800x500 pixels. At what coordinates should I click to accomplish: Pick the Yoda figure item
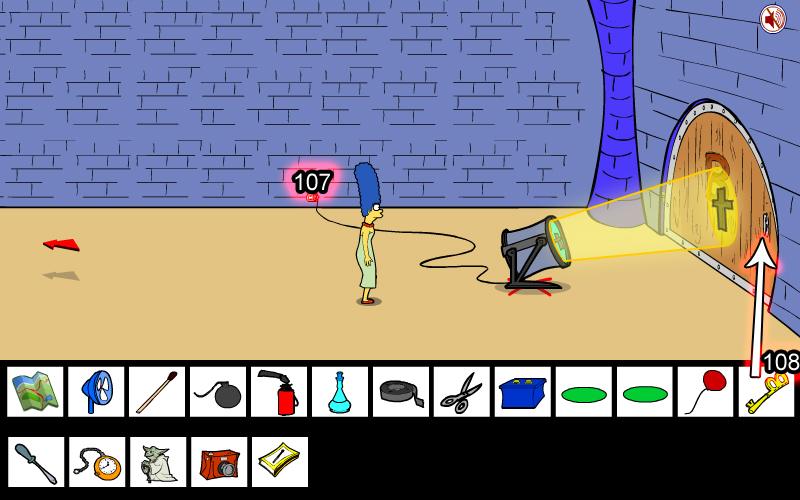[x=157, y=462]
